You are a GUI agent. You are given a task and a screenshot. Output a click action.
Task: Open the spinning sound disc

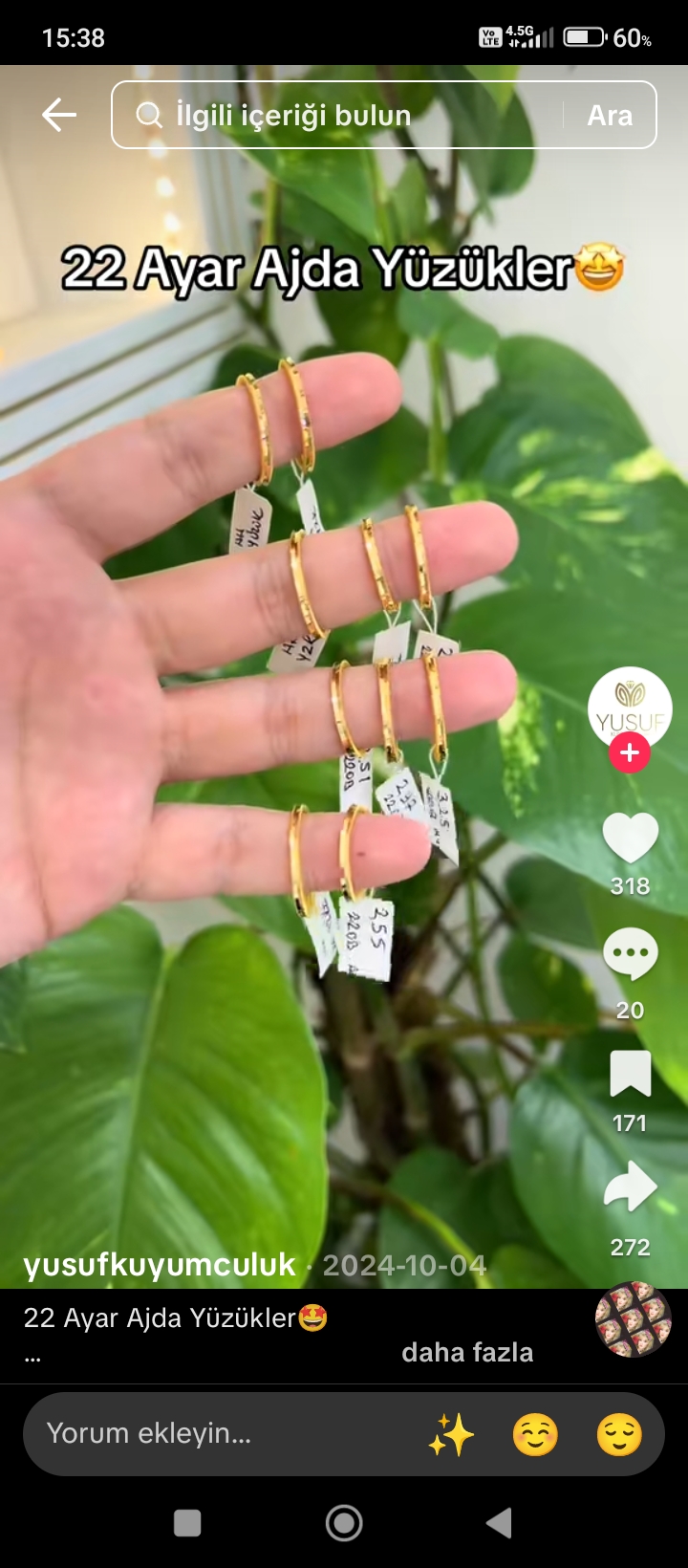pos(633,1319)
